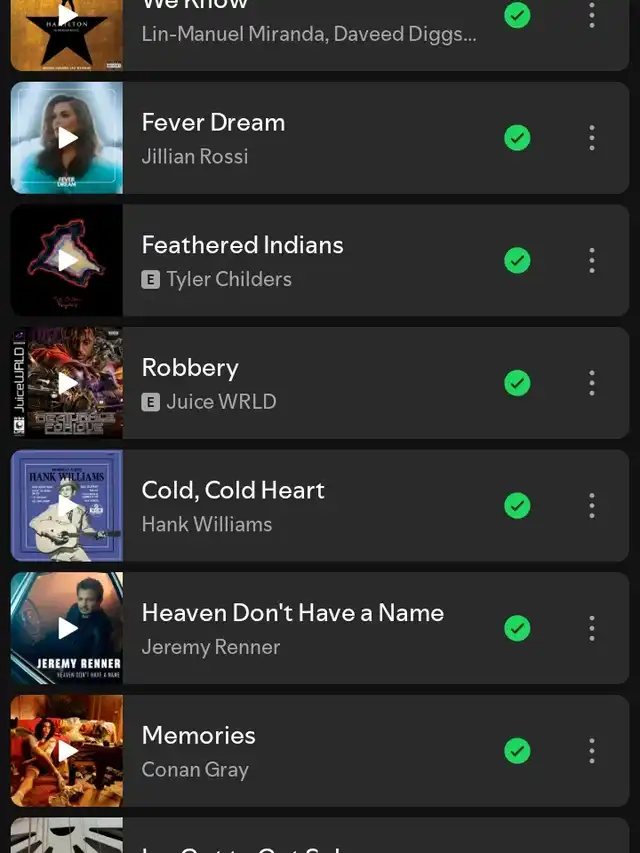
Task: Open overflow menu for Feathered Indians
Action: [592, 260]
